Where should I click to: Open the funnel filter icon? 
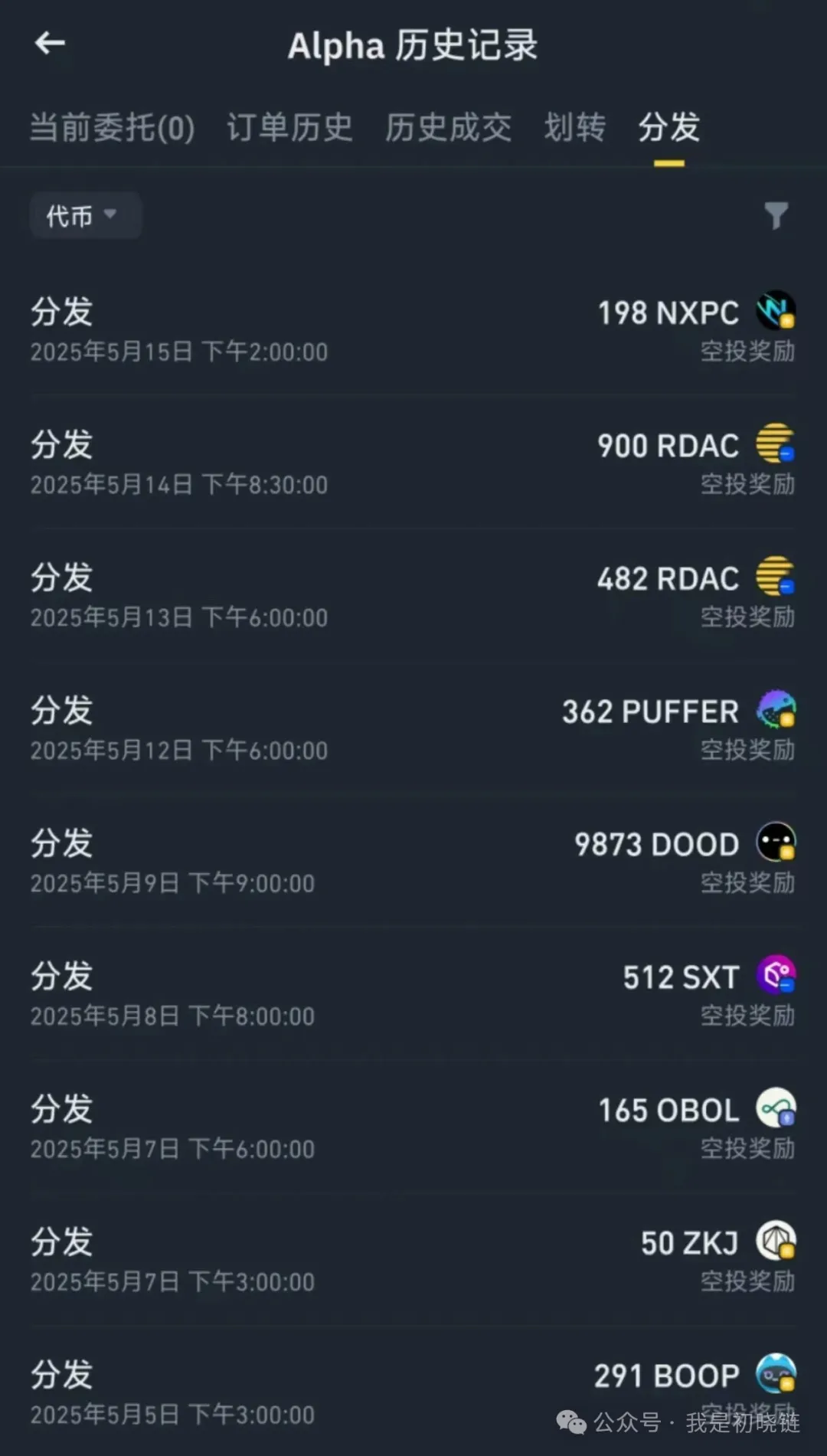coord(776,216)
